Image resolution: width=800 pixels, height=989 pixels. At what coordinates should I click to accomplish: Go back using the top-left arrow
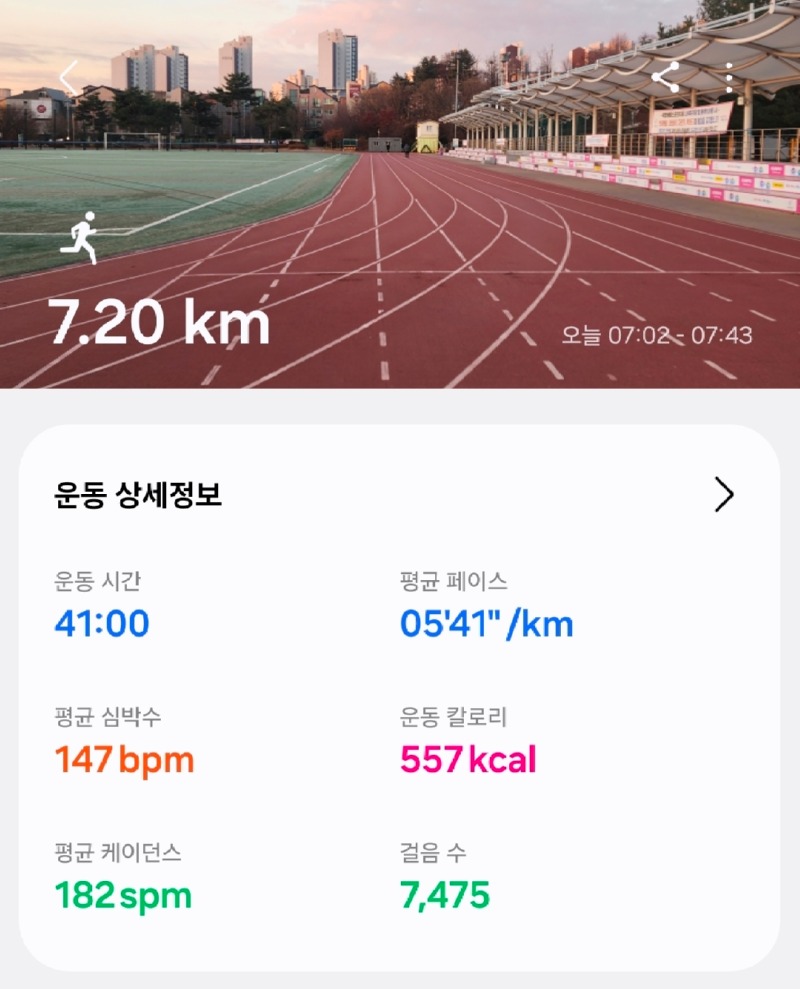tap(68, 78)
